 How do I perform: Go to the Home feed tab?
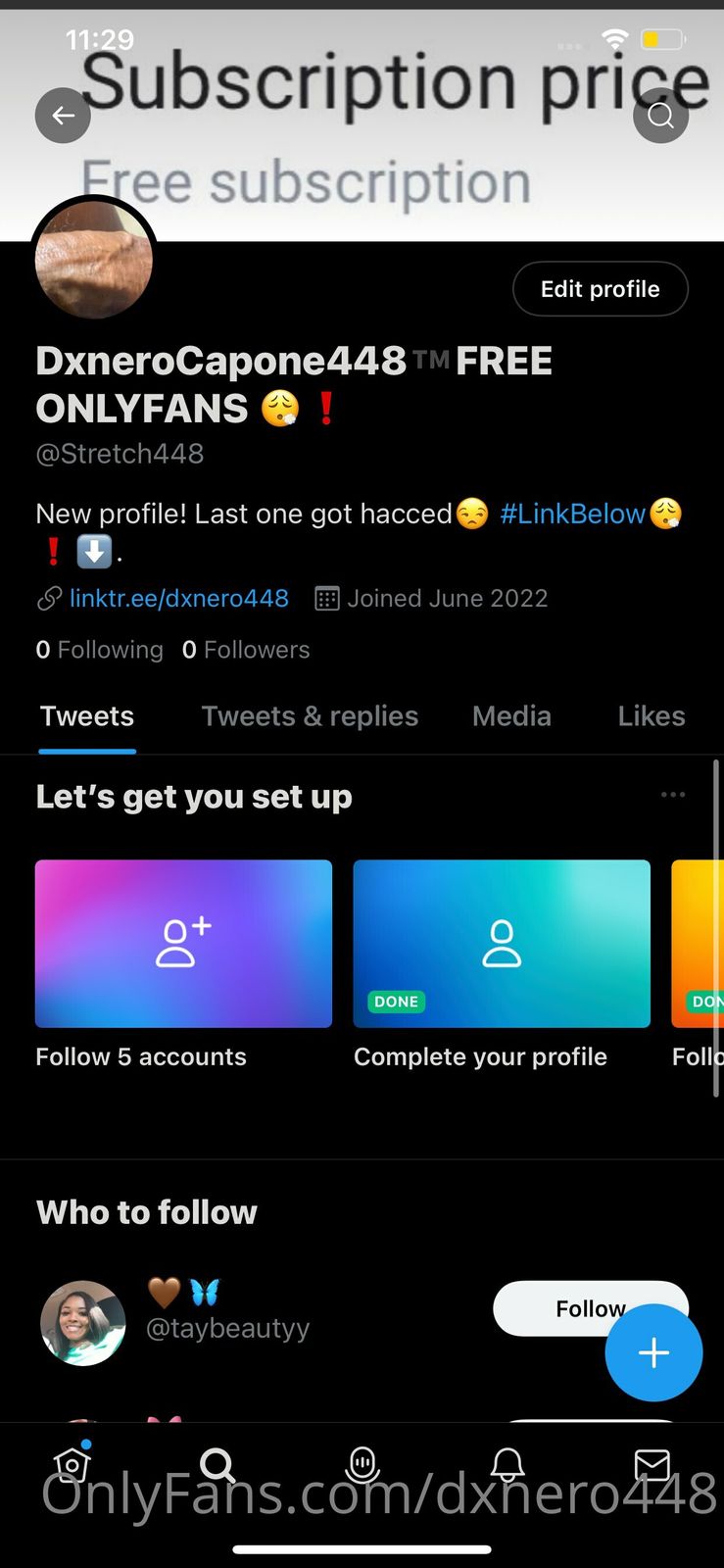[72, 1465]
